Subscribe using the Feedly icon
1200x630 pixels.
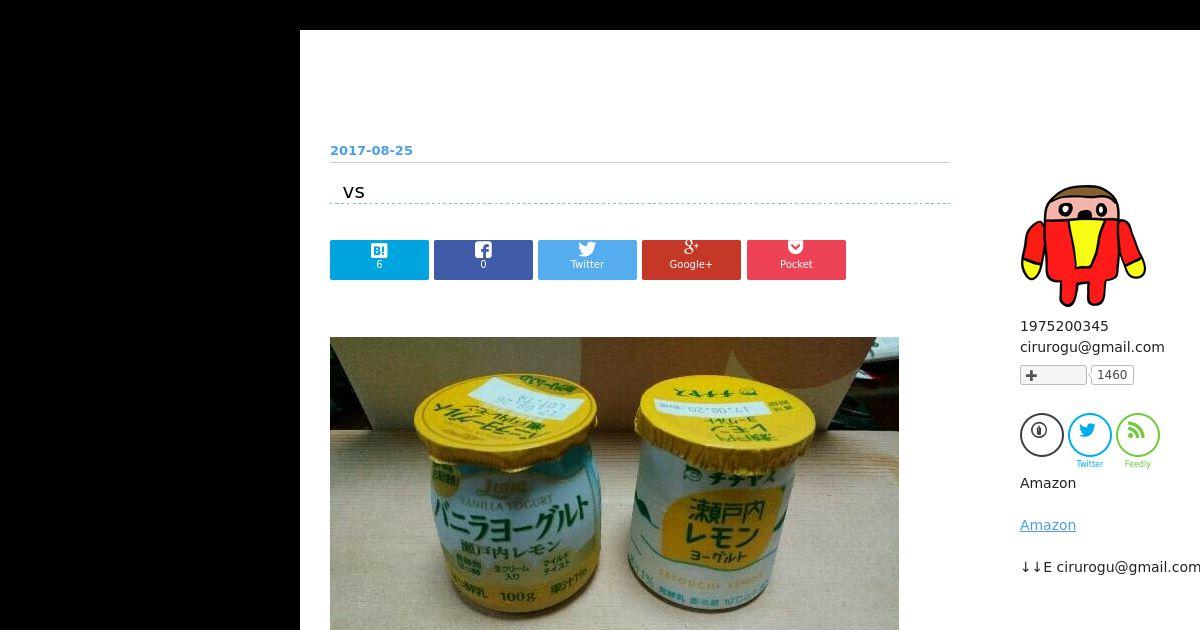[x=1137, y=435]
